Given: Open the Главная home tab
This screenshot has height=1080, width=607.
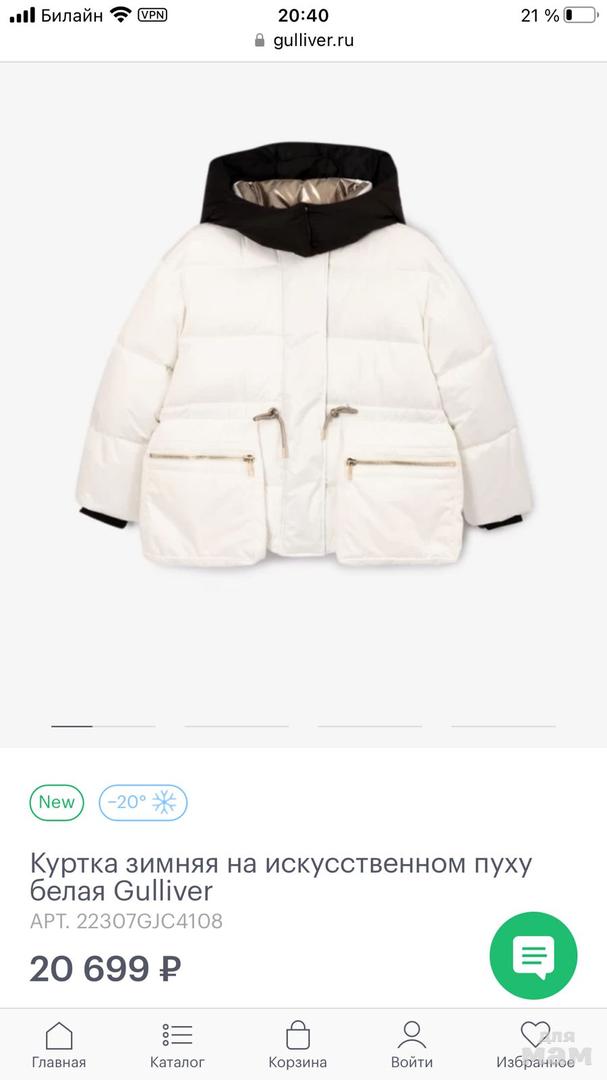Looking at the screenshot, I should pyautogui.click(x=59, y=1045).
